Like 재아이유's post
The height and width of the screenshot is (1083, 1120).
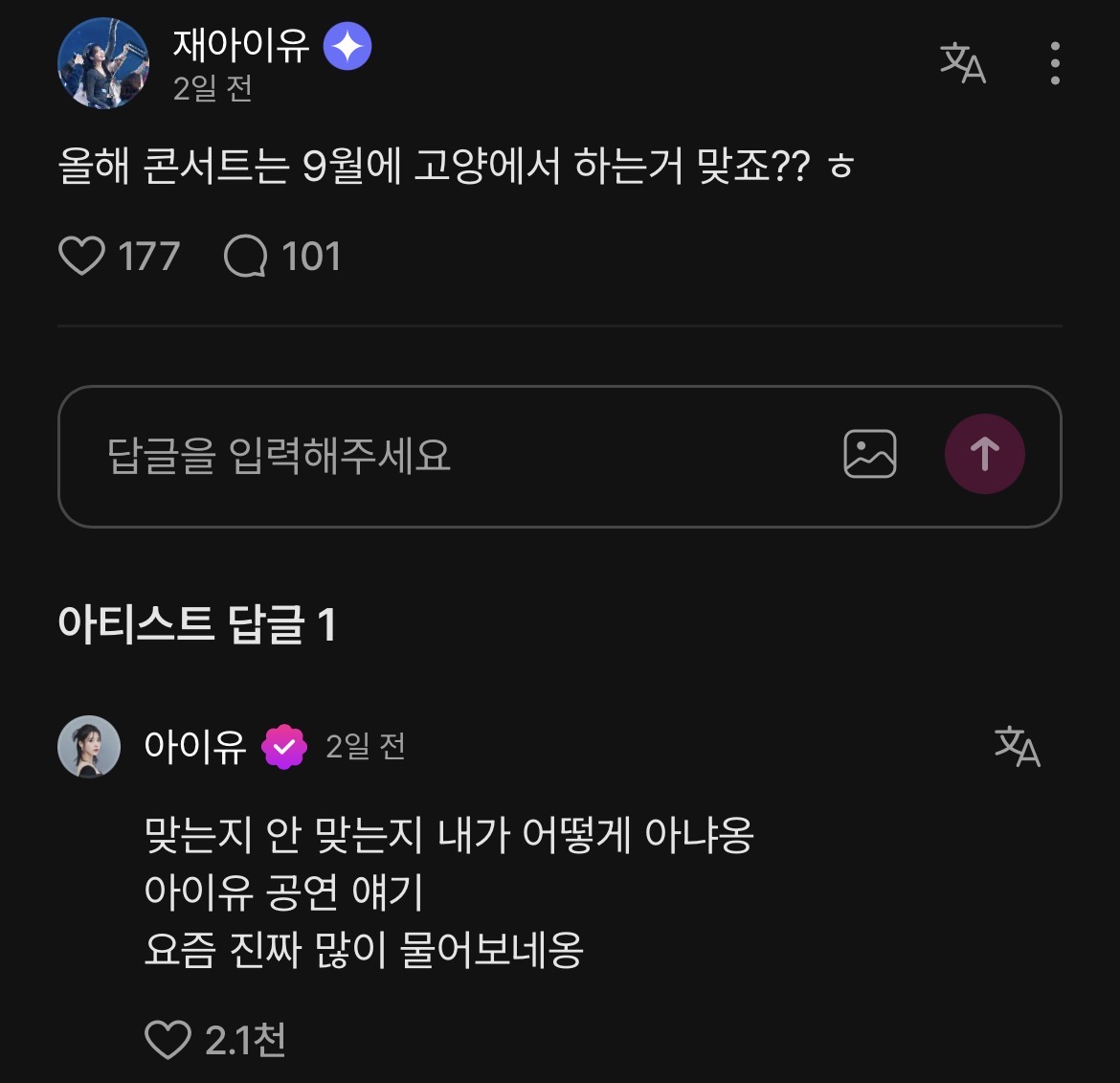(82, 257)
